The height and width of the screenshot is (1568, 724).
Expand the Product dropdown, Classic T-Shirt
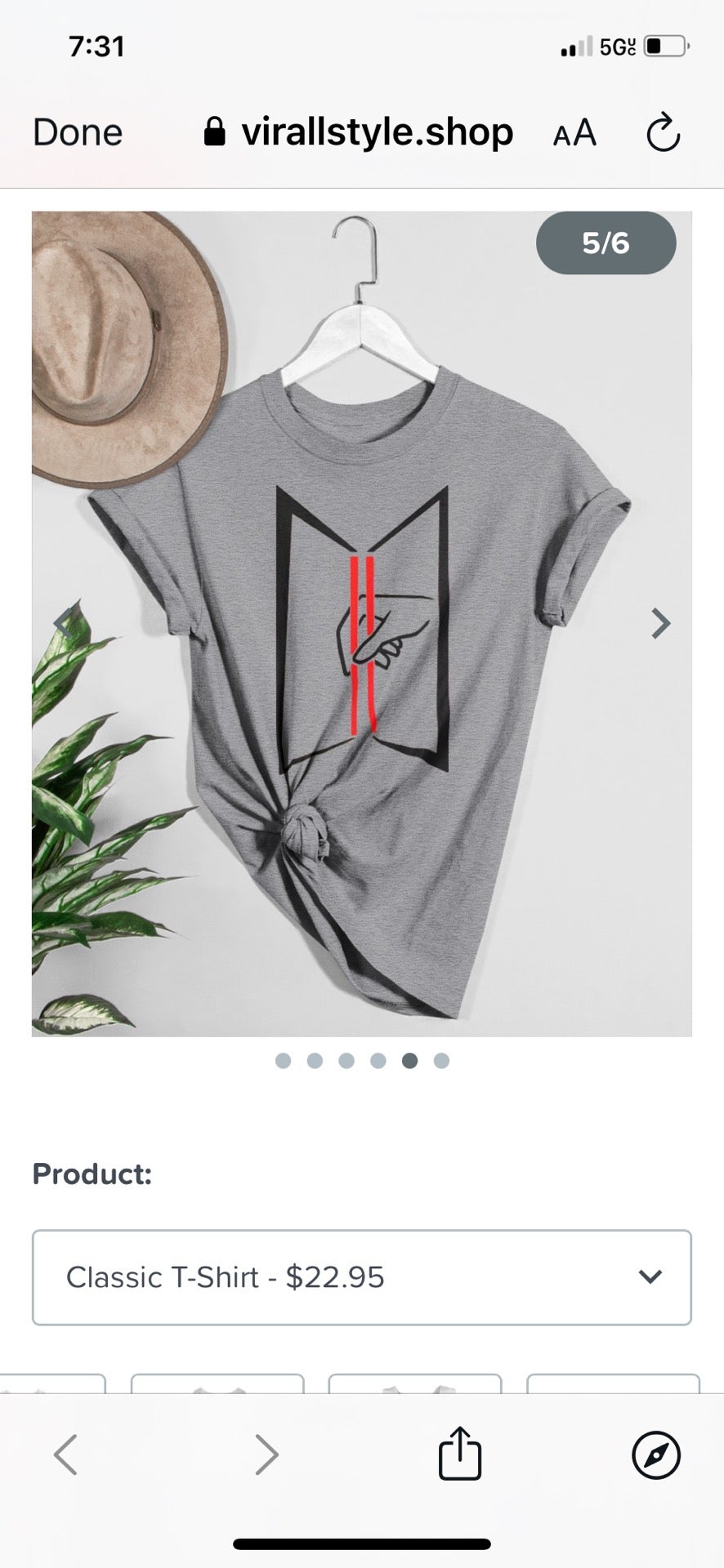(361, 1277)
